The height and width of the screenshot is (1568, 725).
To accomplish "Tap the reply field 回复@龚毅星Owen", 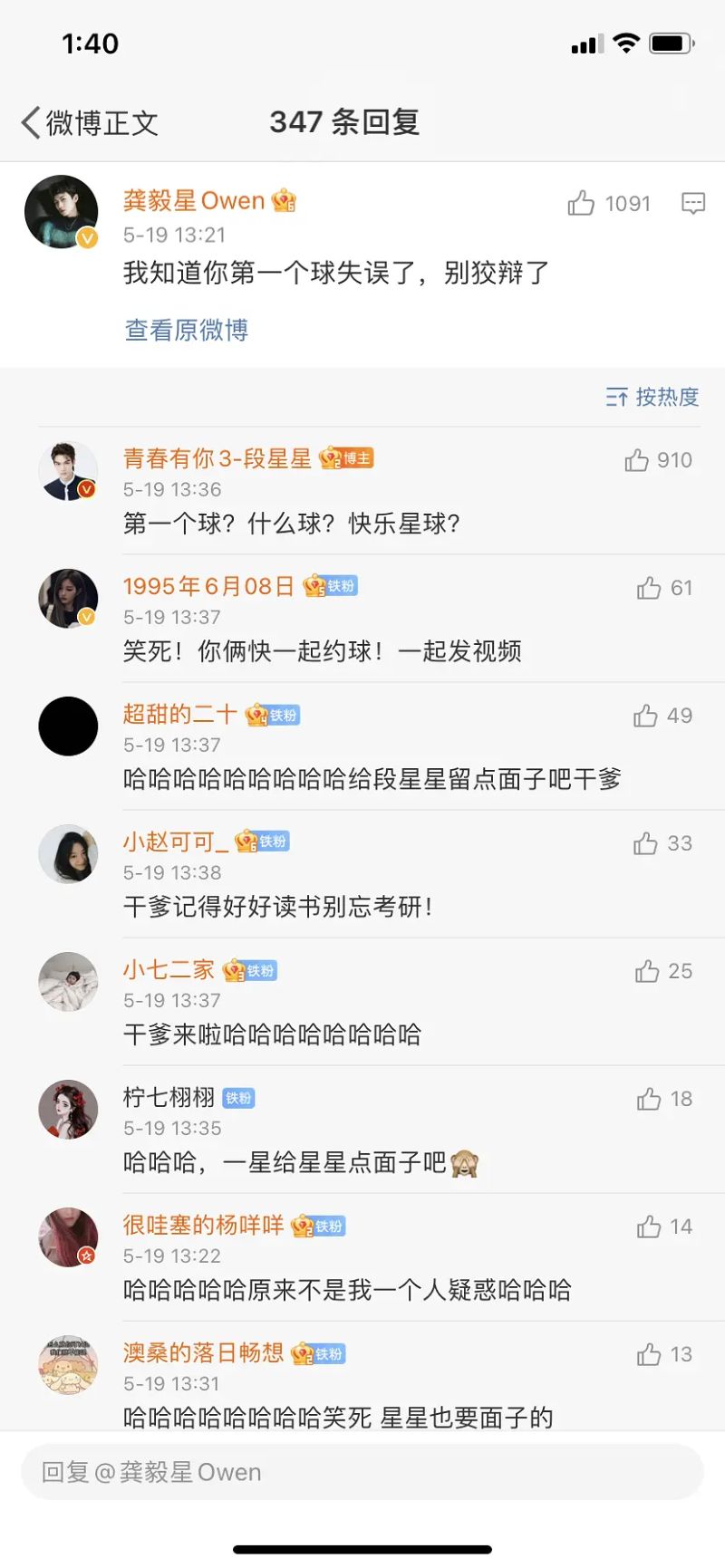I will coord(362,1472).
